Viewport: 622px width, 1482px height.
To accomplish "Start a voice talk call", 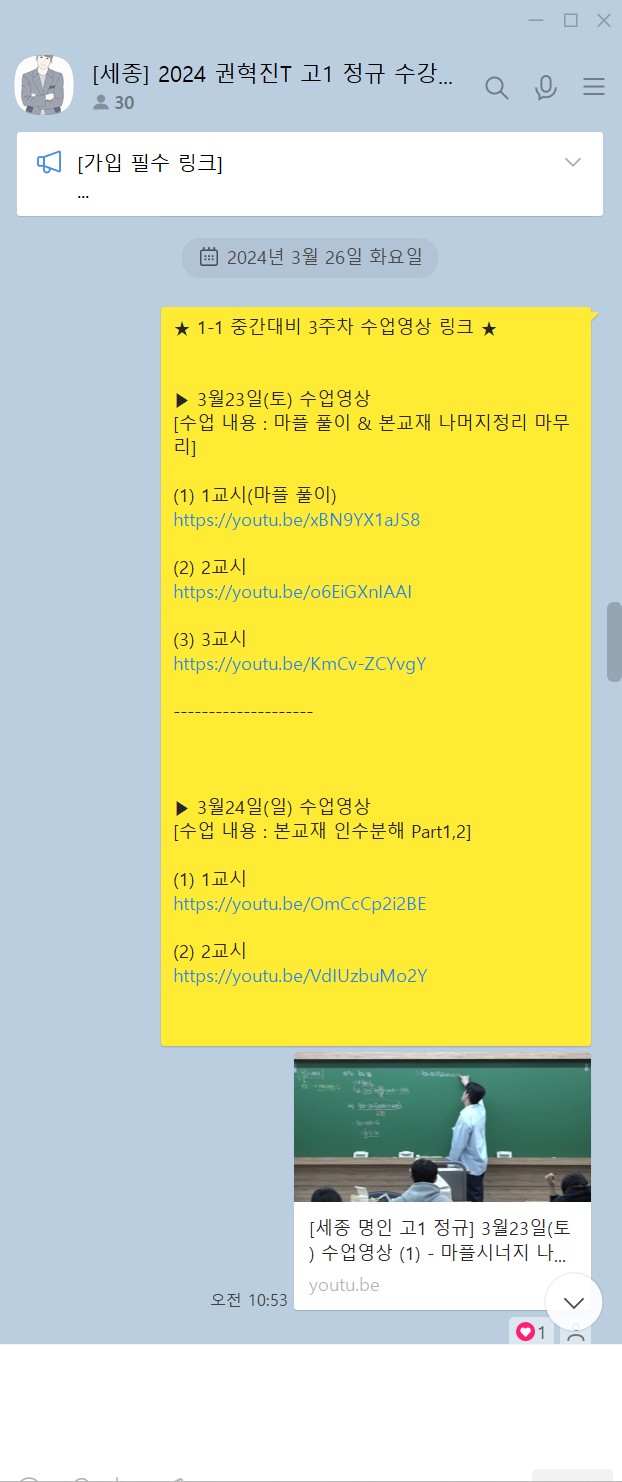I will [545, 88].
